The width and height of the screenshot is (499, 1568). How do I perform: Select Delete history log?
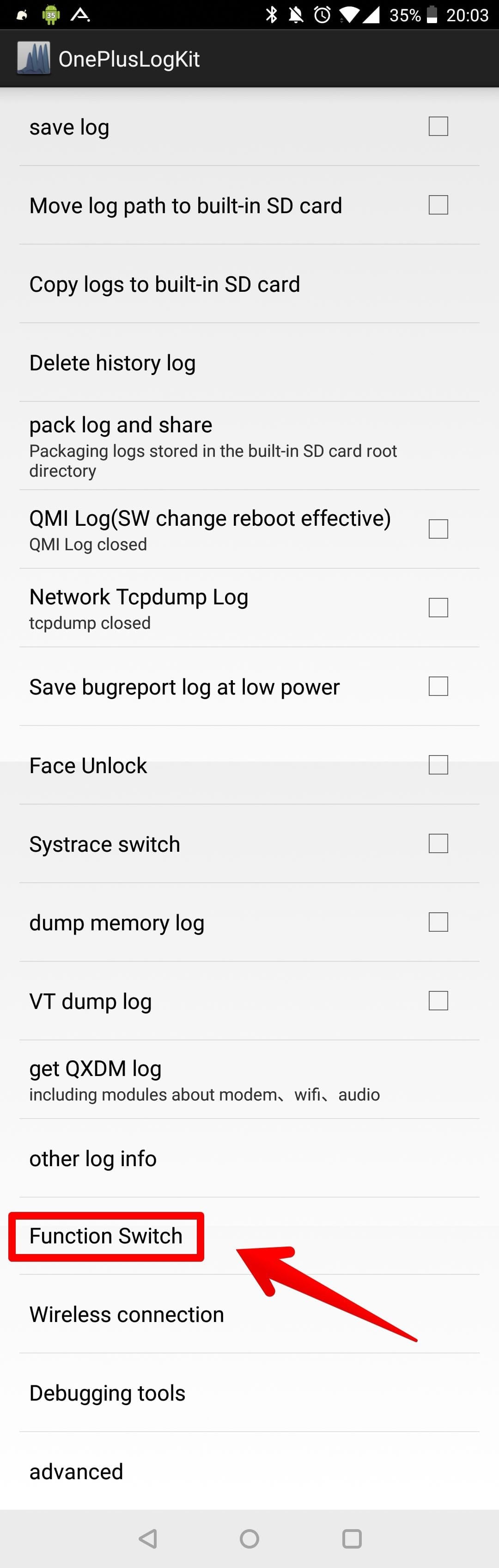[x=113, y=363]
